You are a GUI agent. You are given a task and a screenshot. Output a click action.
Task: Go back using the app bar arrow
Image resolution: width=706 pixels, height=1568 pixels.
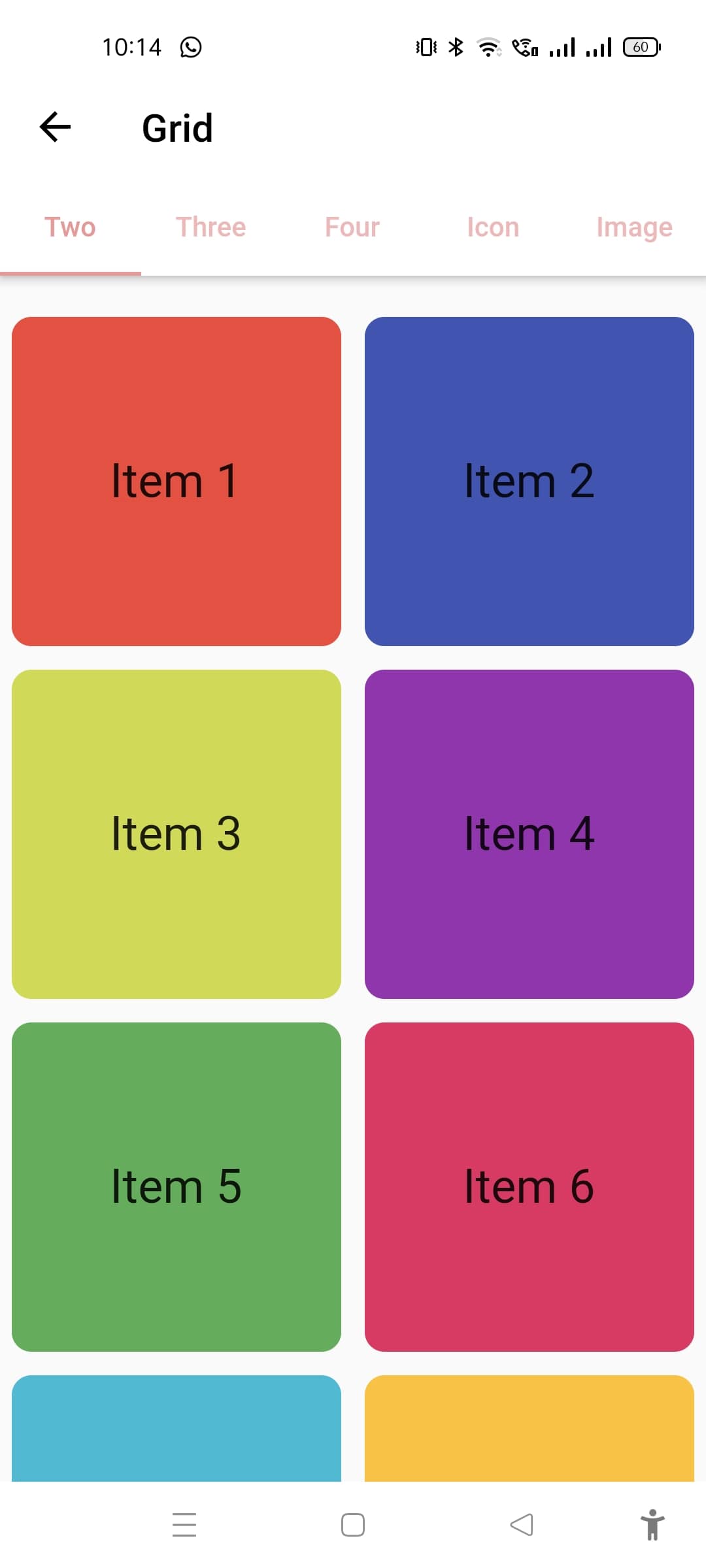55,127
